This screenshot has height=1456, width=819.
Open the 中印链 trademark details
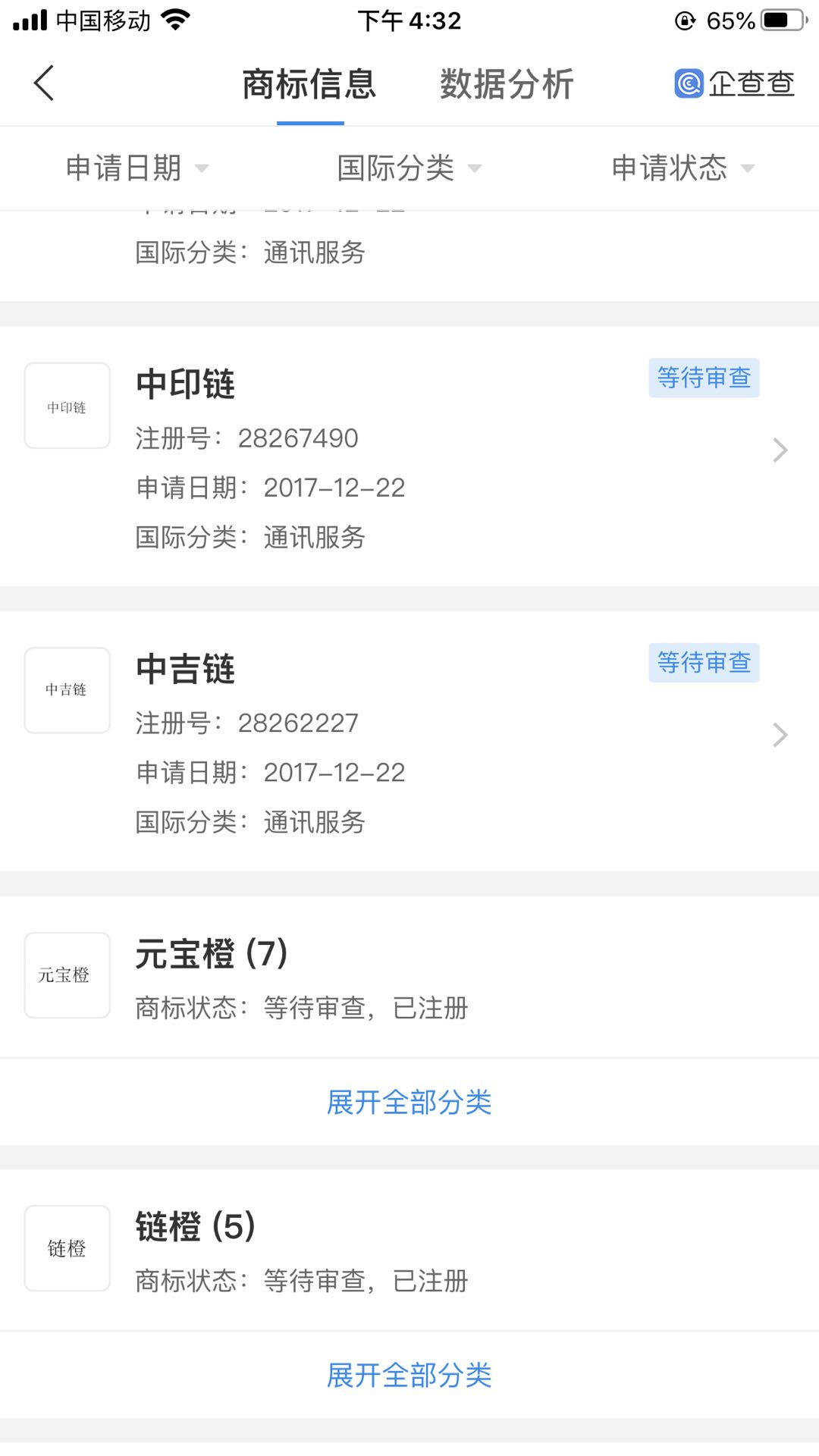(409, 456)
